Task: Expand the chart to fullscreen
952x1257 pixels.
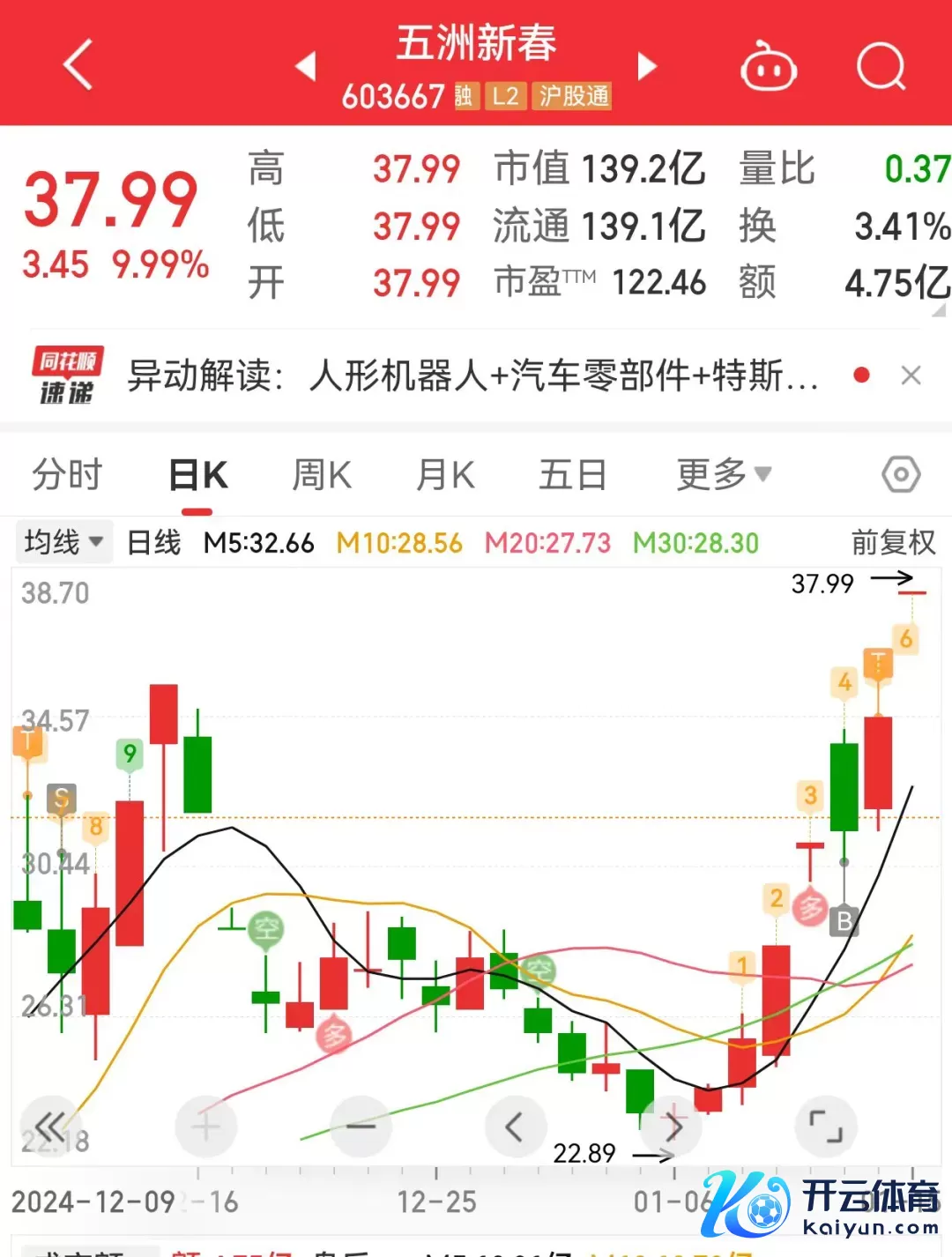Action: (x=826, y=1127)
